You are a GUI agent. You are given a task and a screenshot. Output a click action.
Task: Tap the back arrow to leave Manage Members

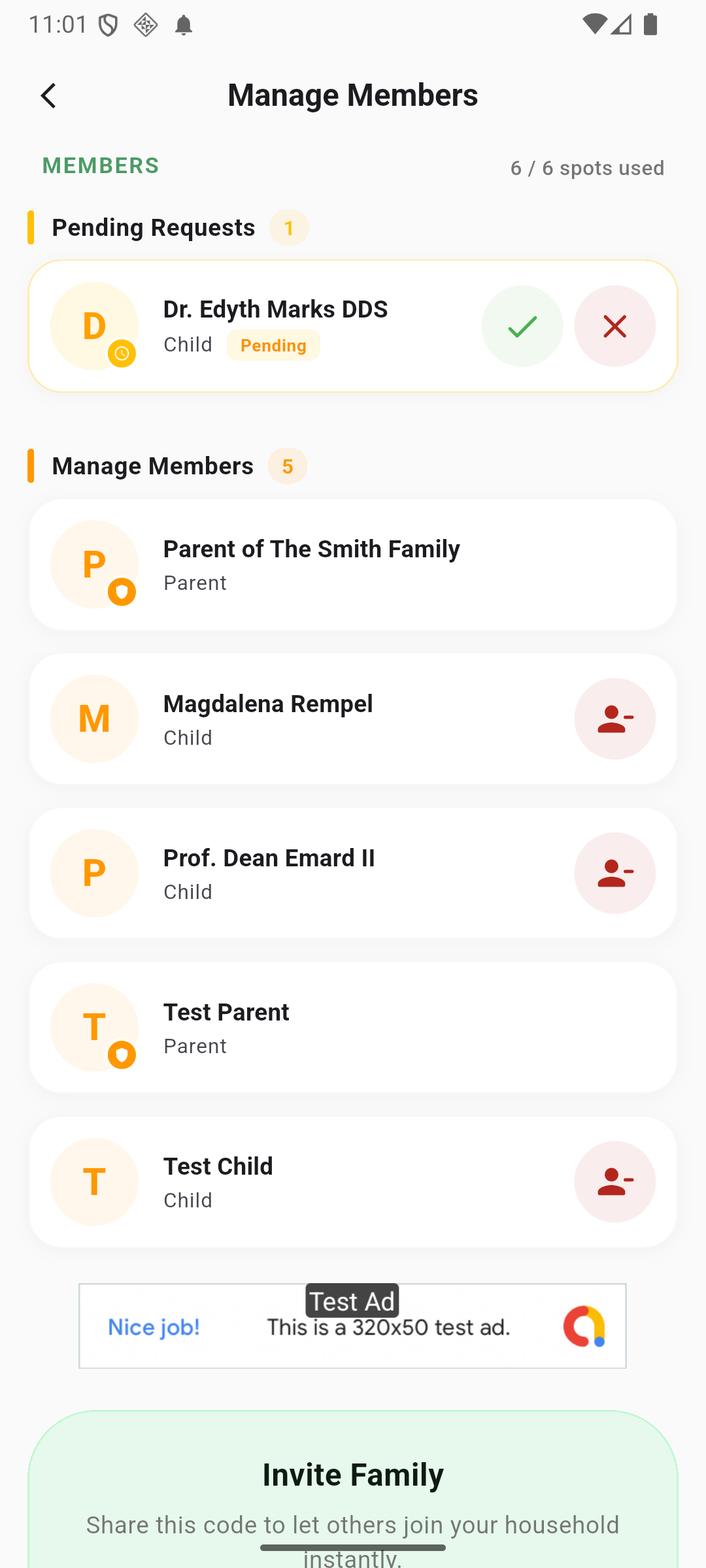[48, 95]
